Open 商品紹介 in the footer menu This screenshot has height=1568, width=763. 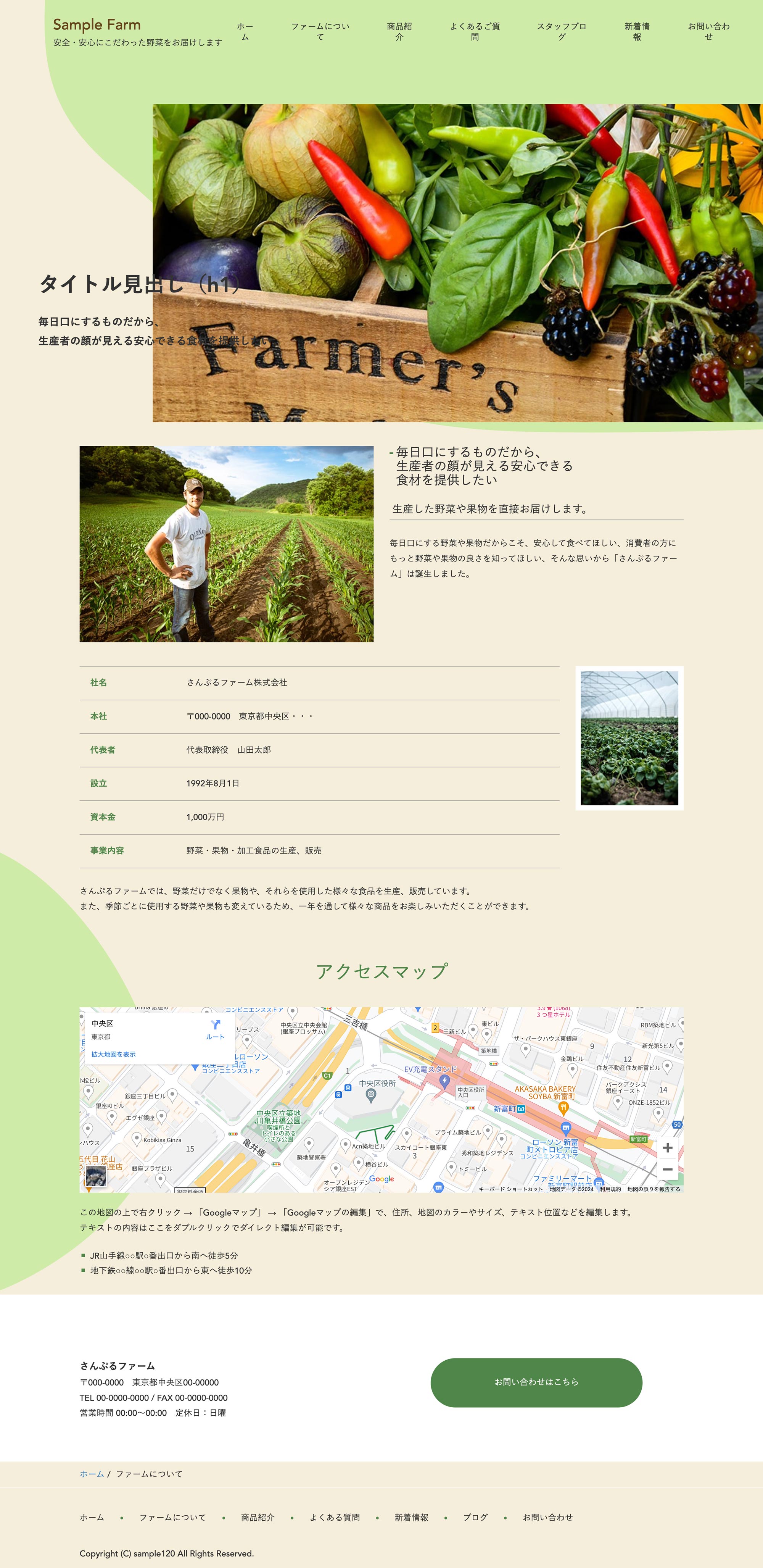click(258, 1517)
